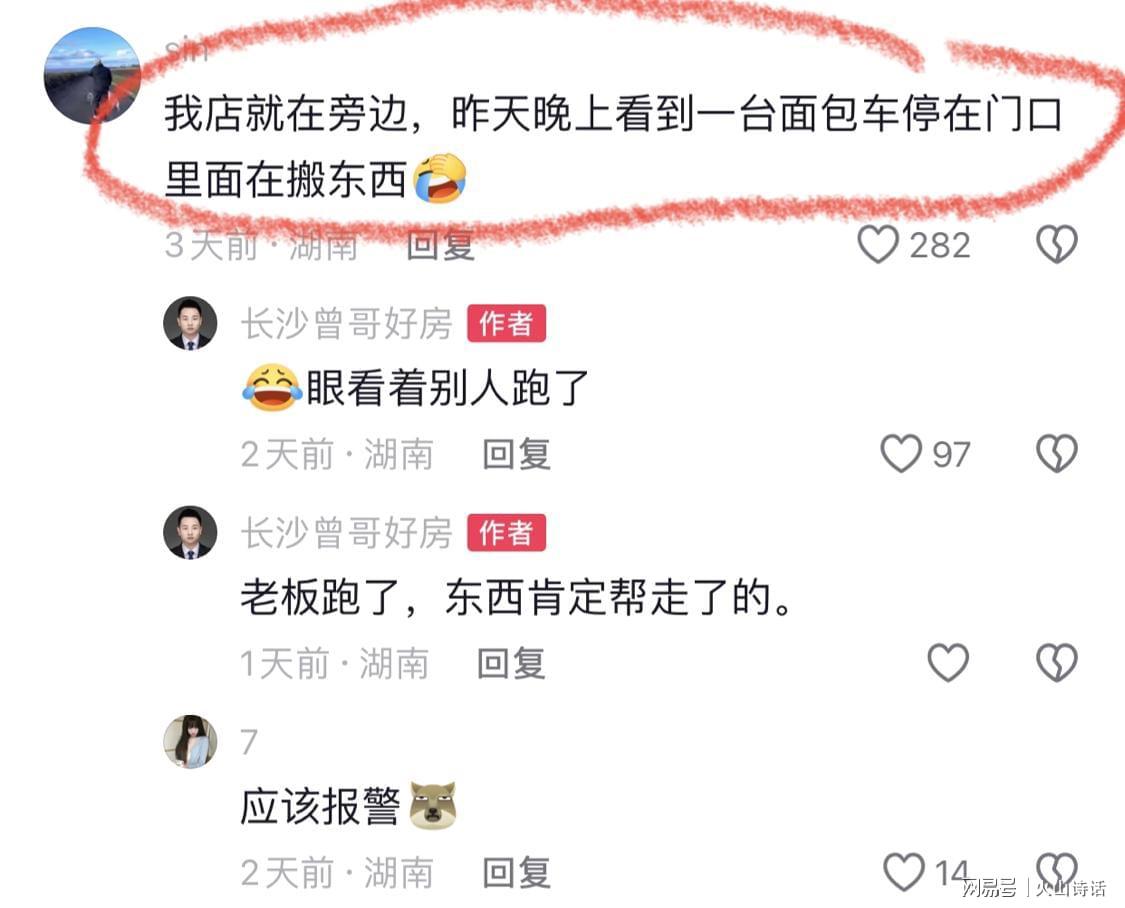This screenshot has height=908, width=1125.
Task: Open 长沙曾哥好房 profile from 眼看着别人跑了 comment
Action: coord(190,323)
